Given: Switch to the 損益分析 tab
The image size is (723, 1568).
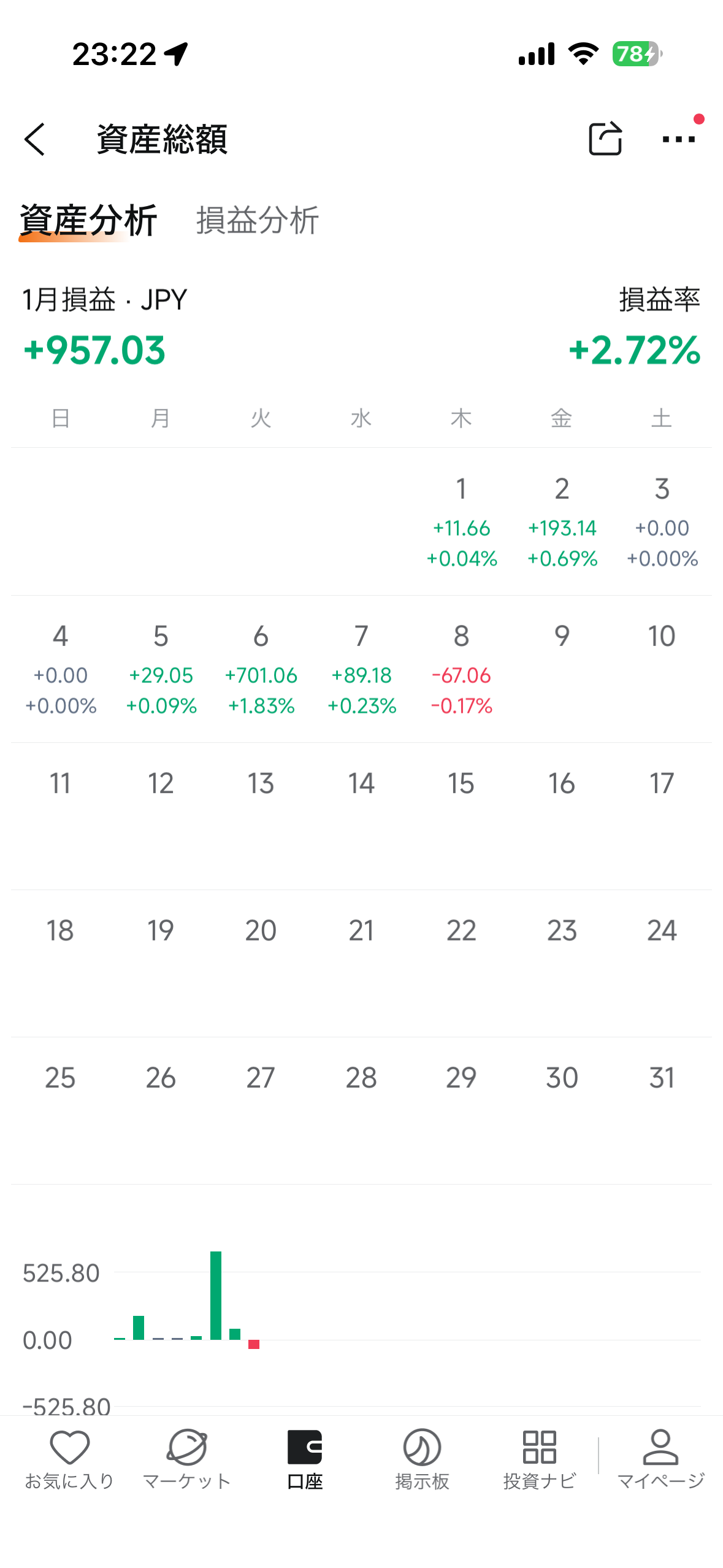Looking at the screenshot, I should pos(257,220).
